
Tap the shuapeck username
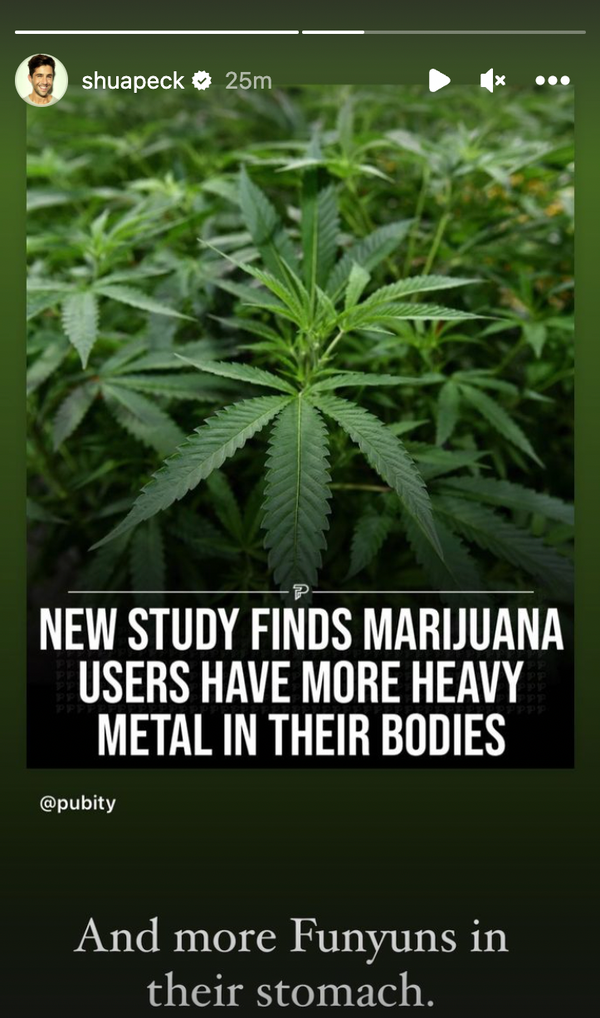pyautogui.click(x=133, y=81)
